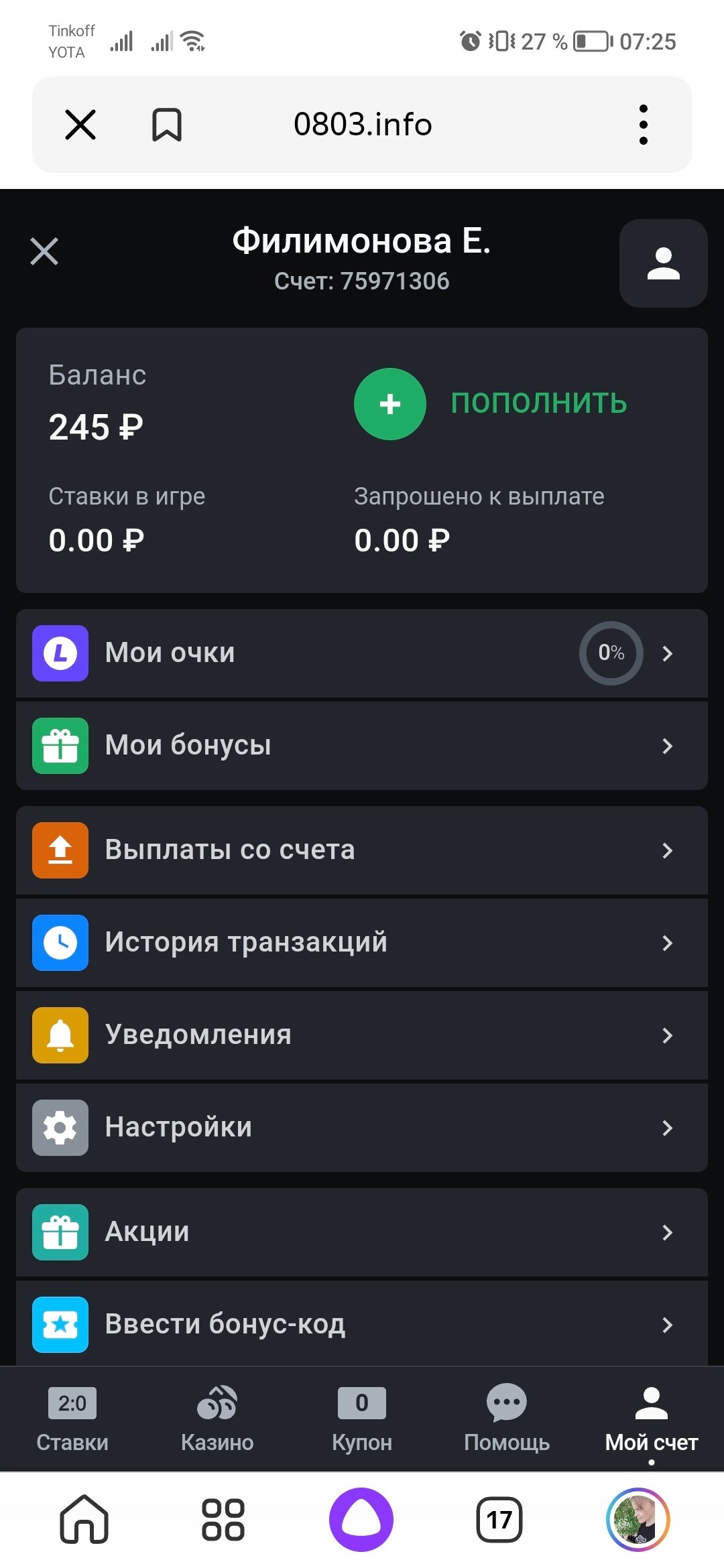Image resolution: width=724 pixels, height=1568 pixels.
Task: Open Уведомления
Action: coord(362,1035)
